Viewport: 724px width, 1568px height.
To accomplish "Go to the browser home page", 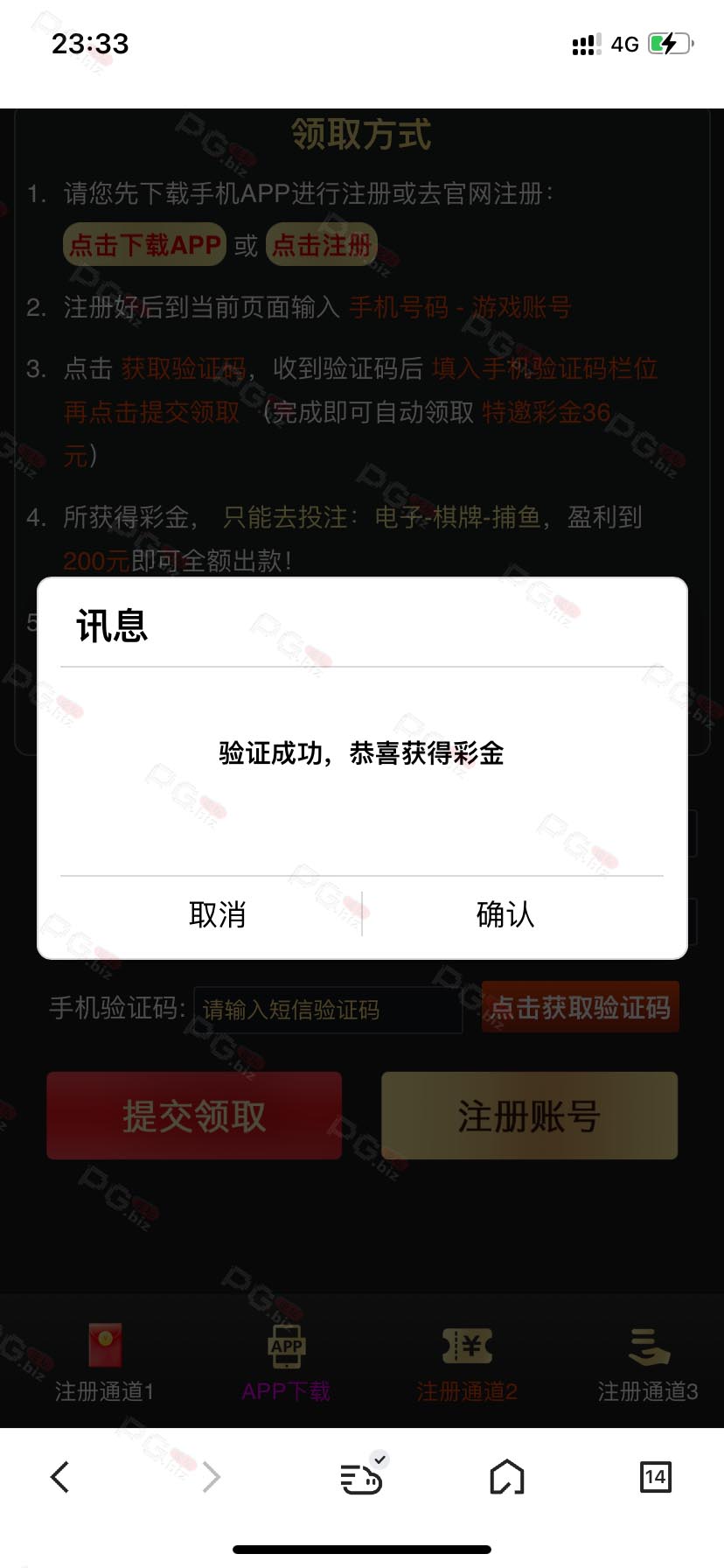I will [x=507, y=1477].
